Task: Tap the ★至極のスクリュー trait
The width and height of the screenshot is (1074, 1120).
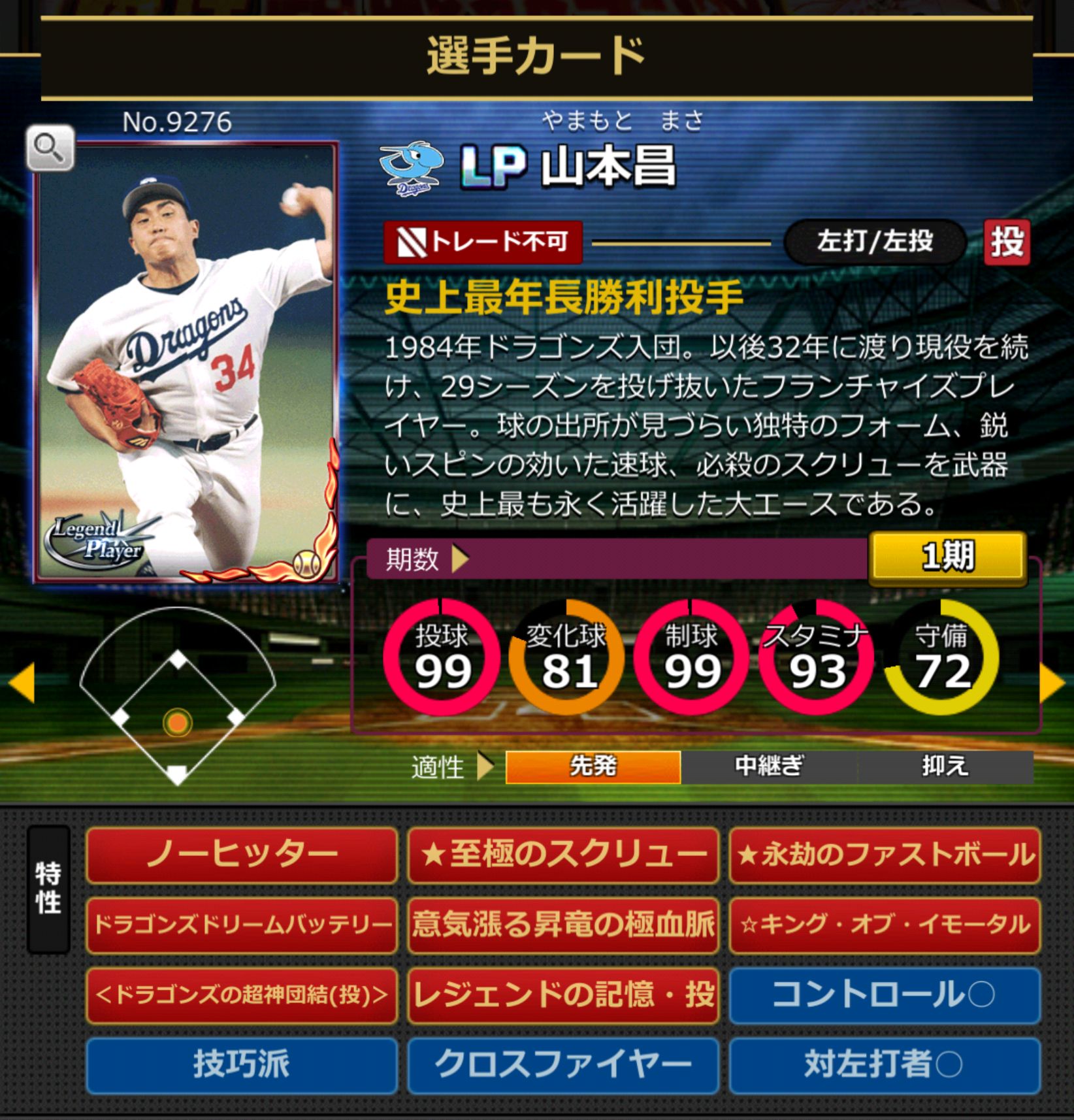Action: click(563, 854)
